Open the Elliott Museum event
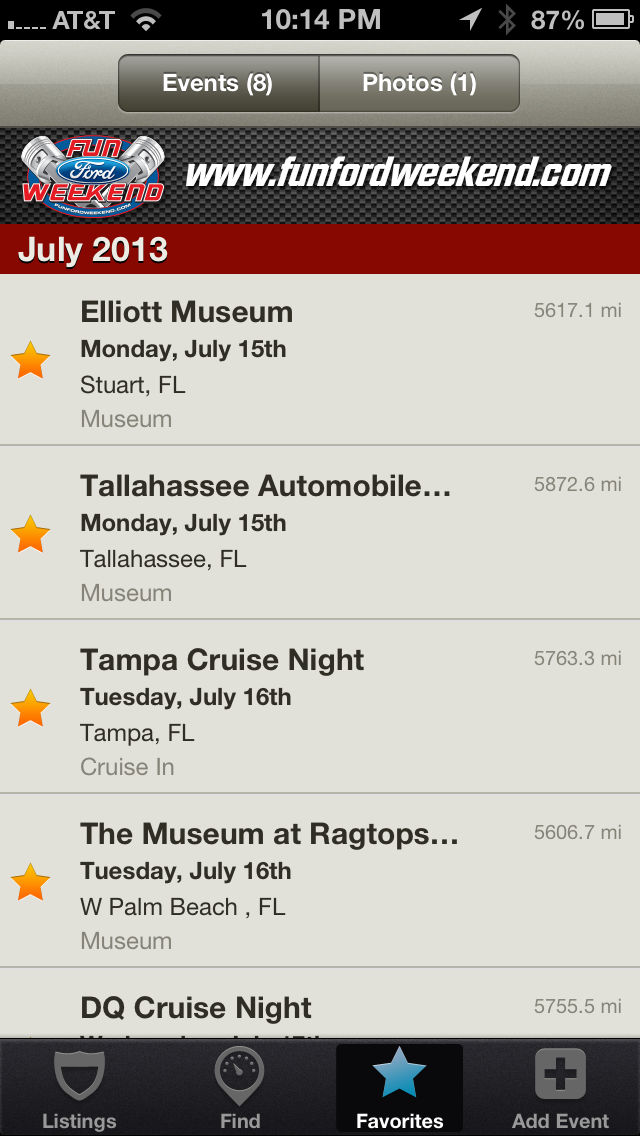 (x=320, y=359)
